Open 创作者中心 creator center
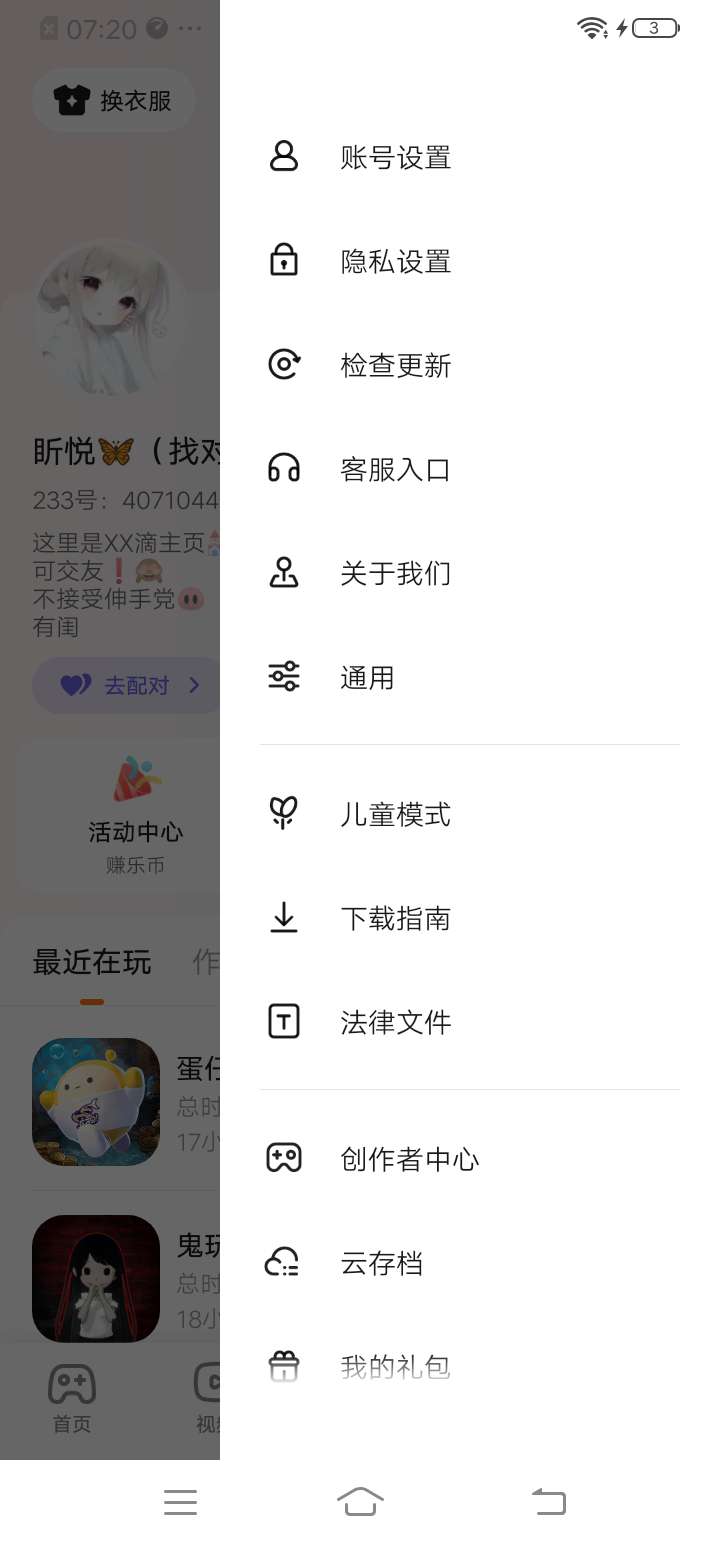720x1544 pixels. (x=409, y=1160)
